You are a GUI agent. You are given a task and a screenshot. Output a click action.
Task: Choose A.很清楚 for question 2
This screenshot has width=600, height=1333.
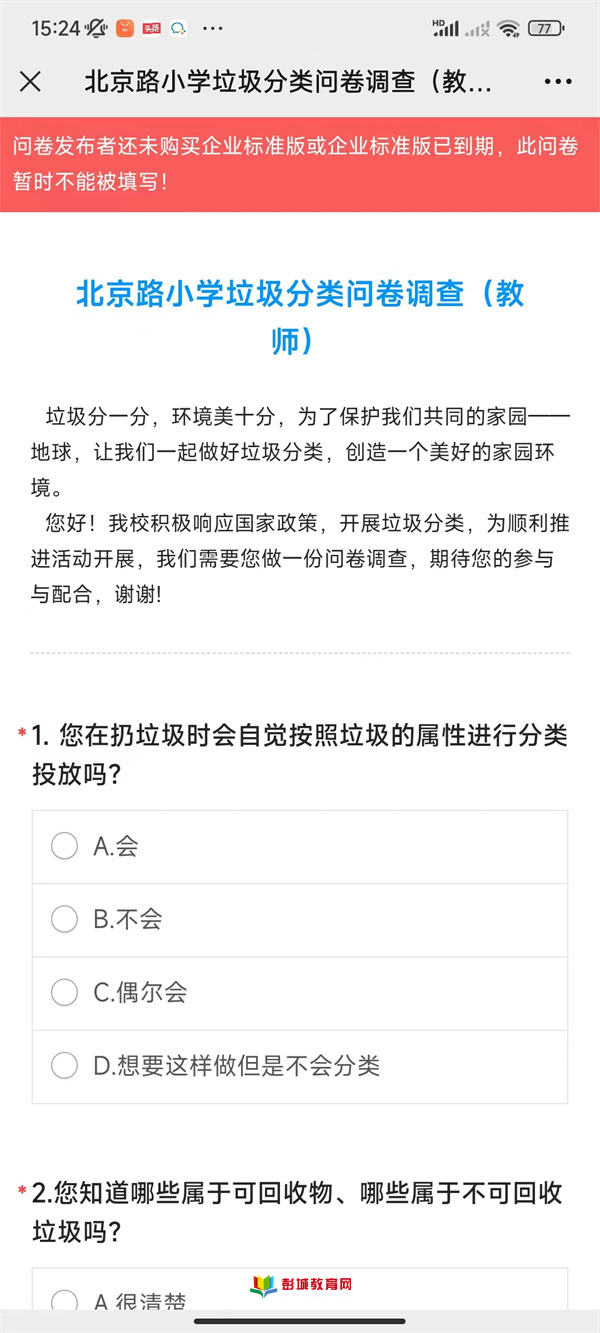pos(65,1301)
